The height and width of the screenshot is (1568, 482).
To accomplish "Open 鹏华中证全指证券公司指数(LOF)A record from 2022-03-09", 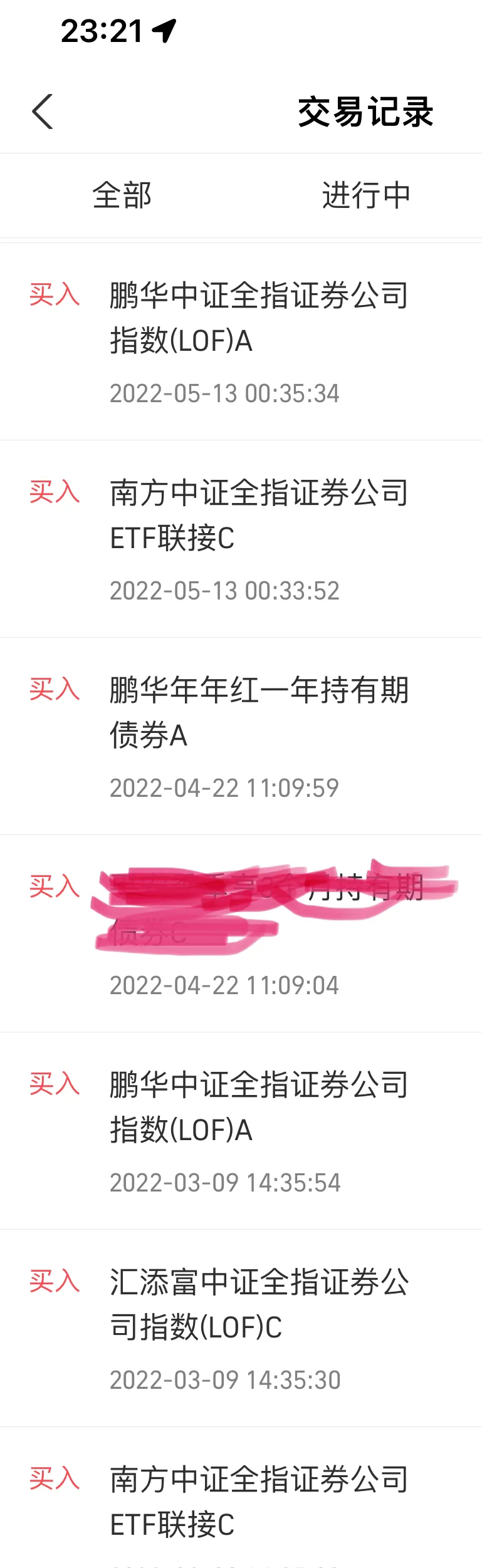I will pos(258,1131).
